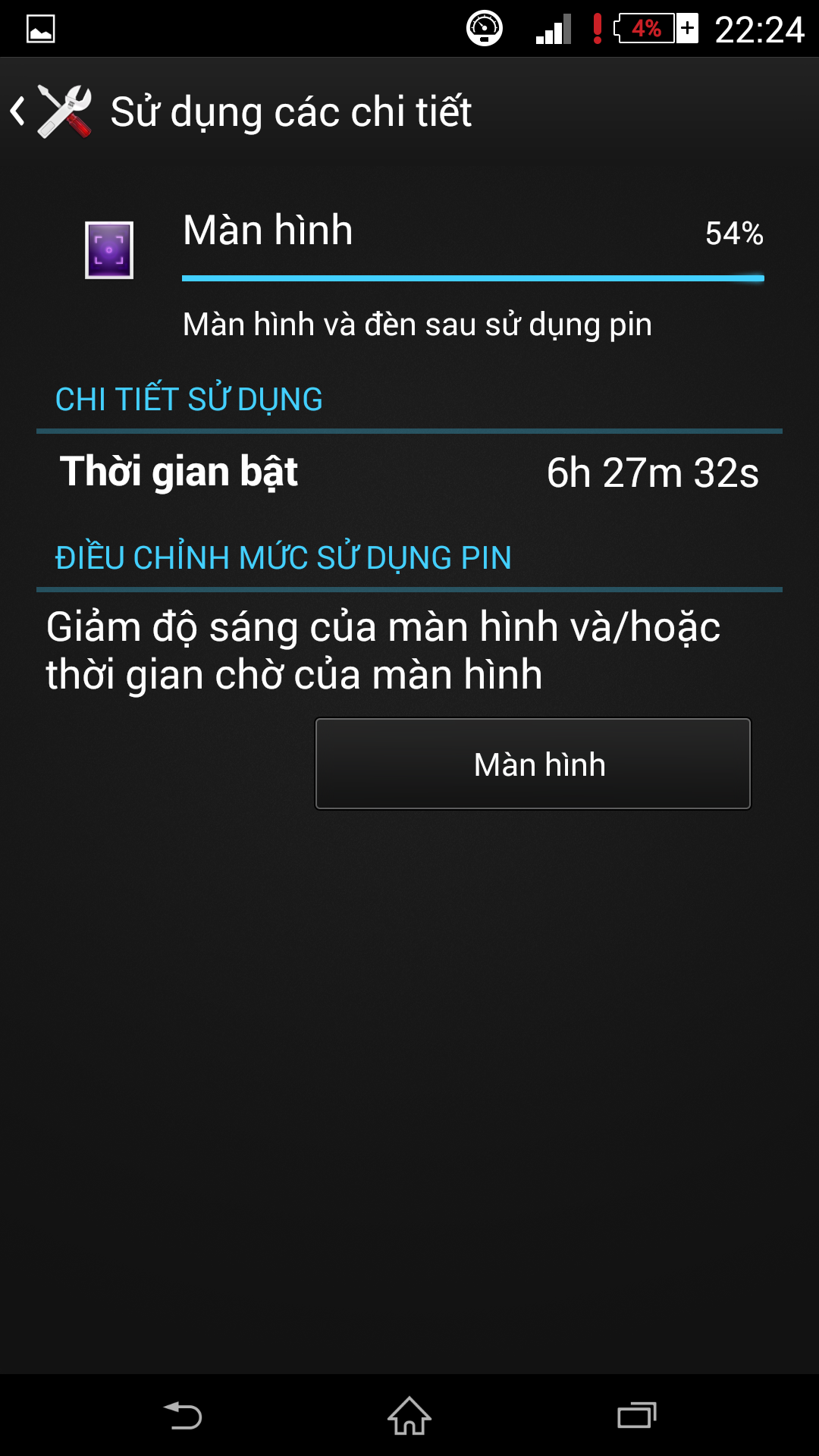Tap the Màn hình button
This screenshot has width=819, height=1456.
tap(533, 764)
